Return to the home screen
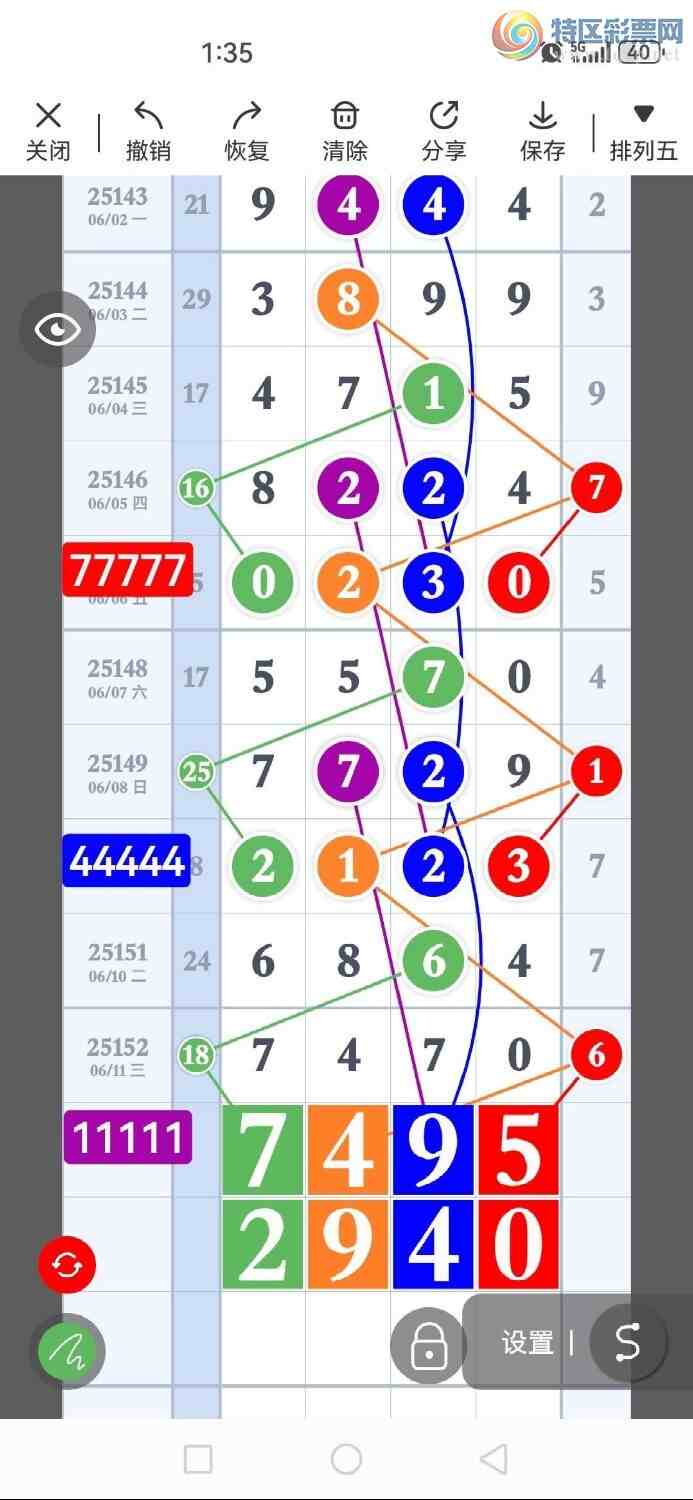 coord(346,1459)
